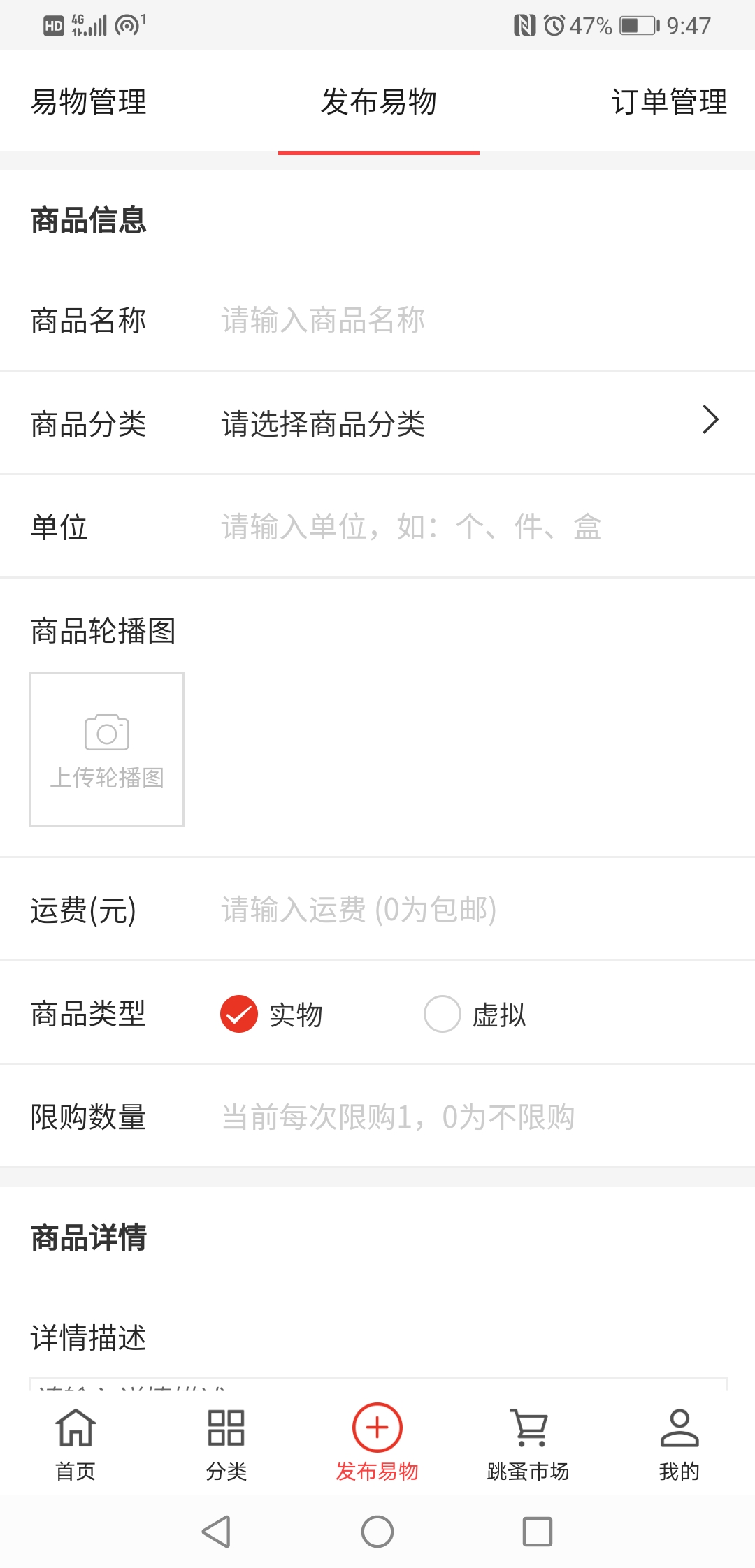Image resolution: width=755 pixels, height=1568 pixels.
Task: Select the 虚拟 product type
Action: 443,1014
